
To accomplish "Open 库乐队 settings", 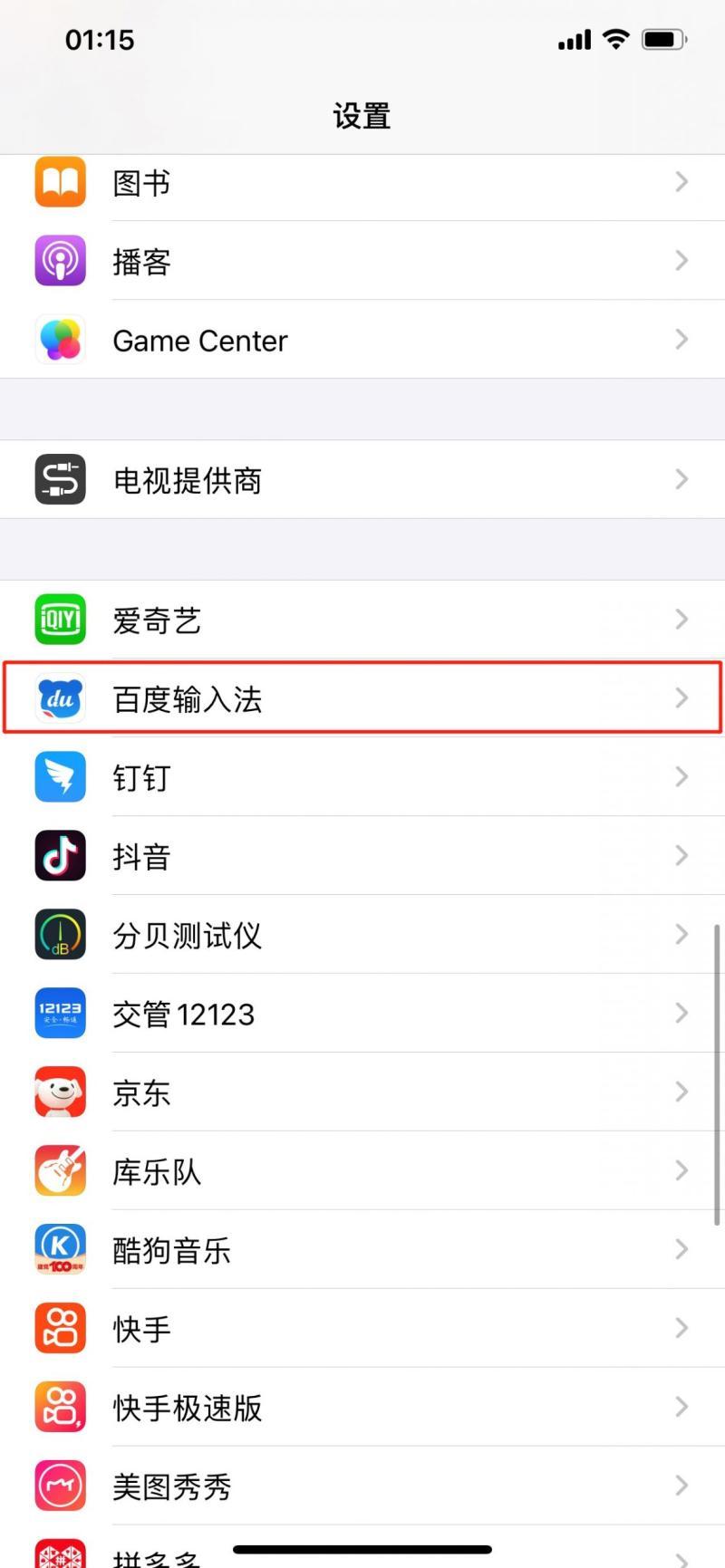I will click(x=362, y=1171).
